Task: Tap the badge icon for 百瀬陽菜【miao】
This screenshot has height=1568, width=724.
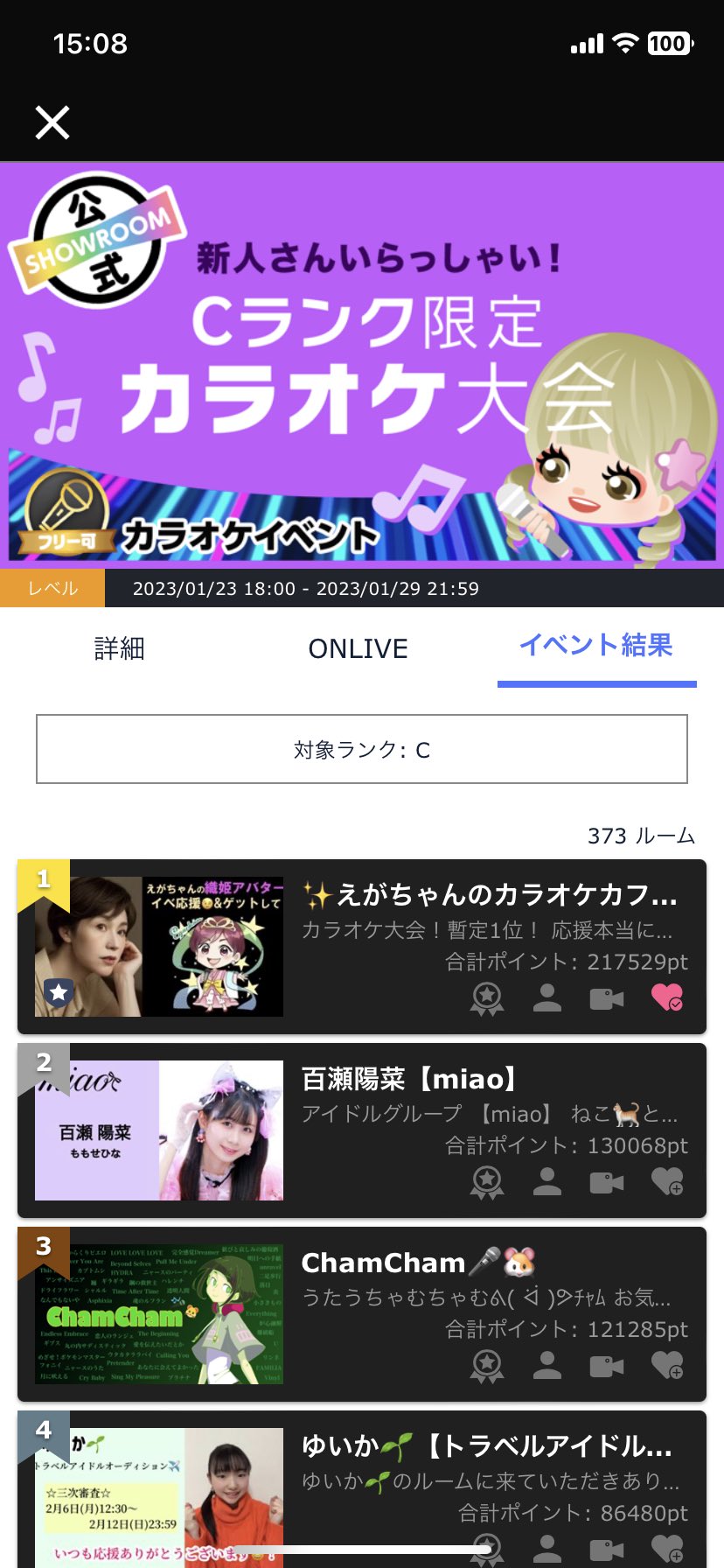Action: click(487, 1182)
